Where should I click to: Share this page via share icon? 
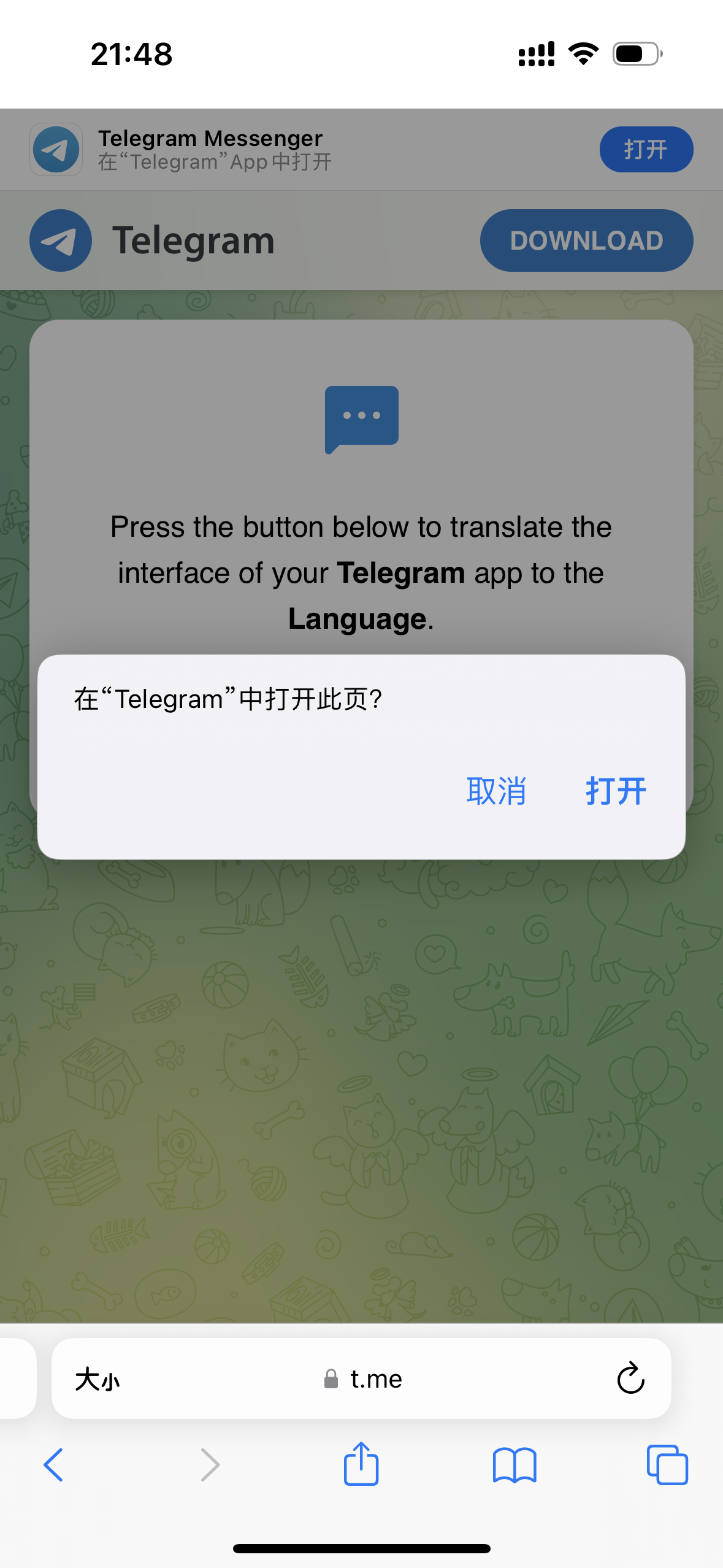(x=361, y=1464)
